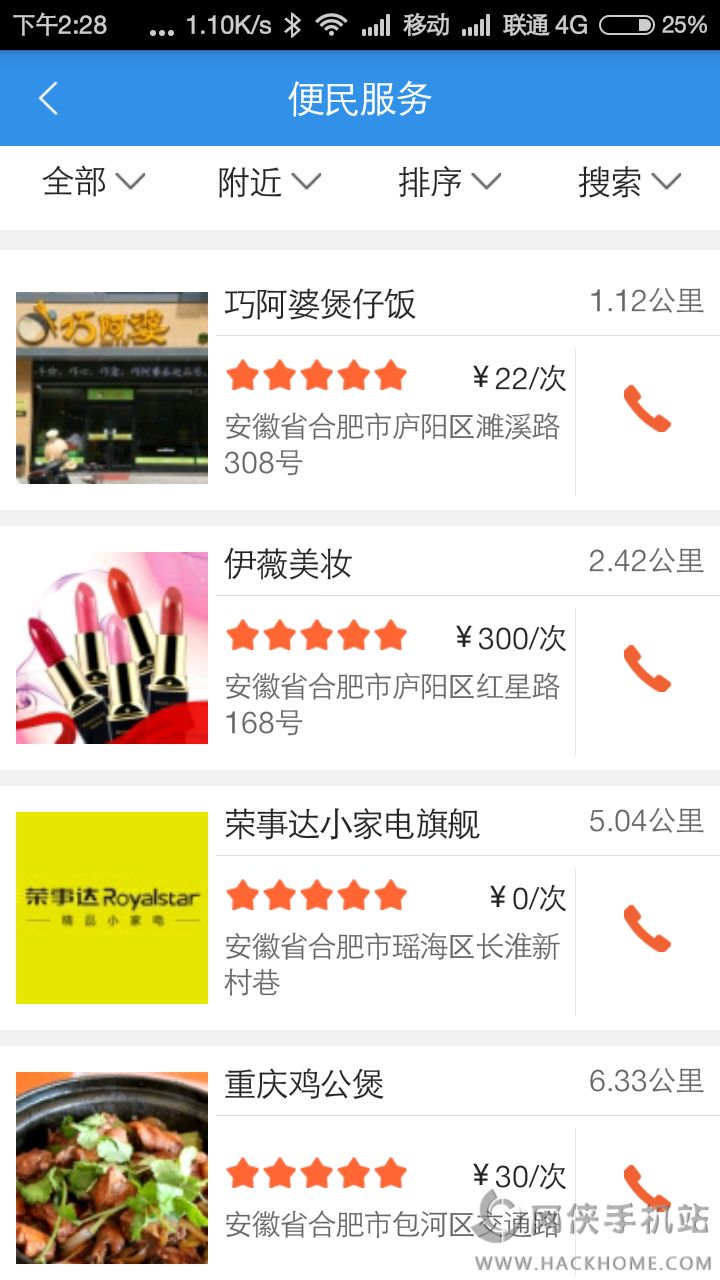Viewport: 720px width, 1280px height.
Task: Open the 搜索 dropdown
Action: click(629, 182)
